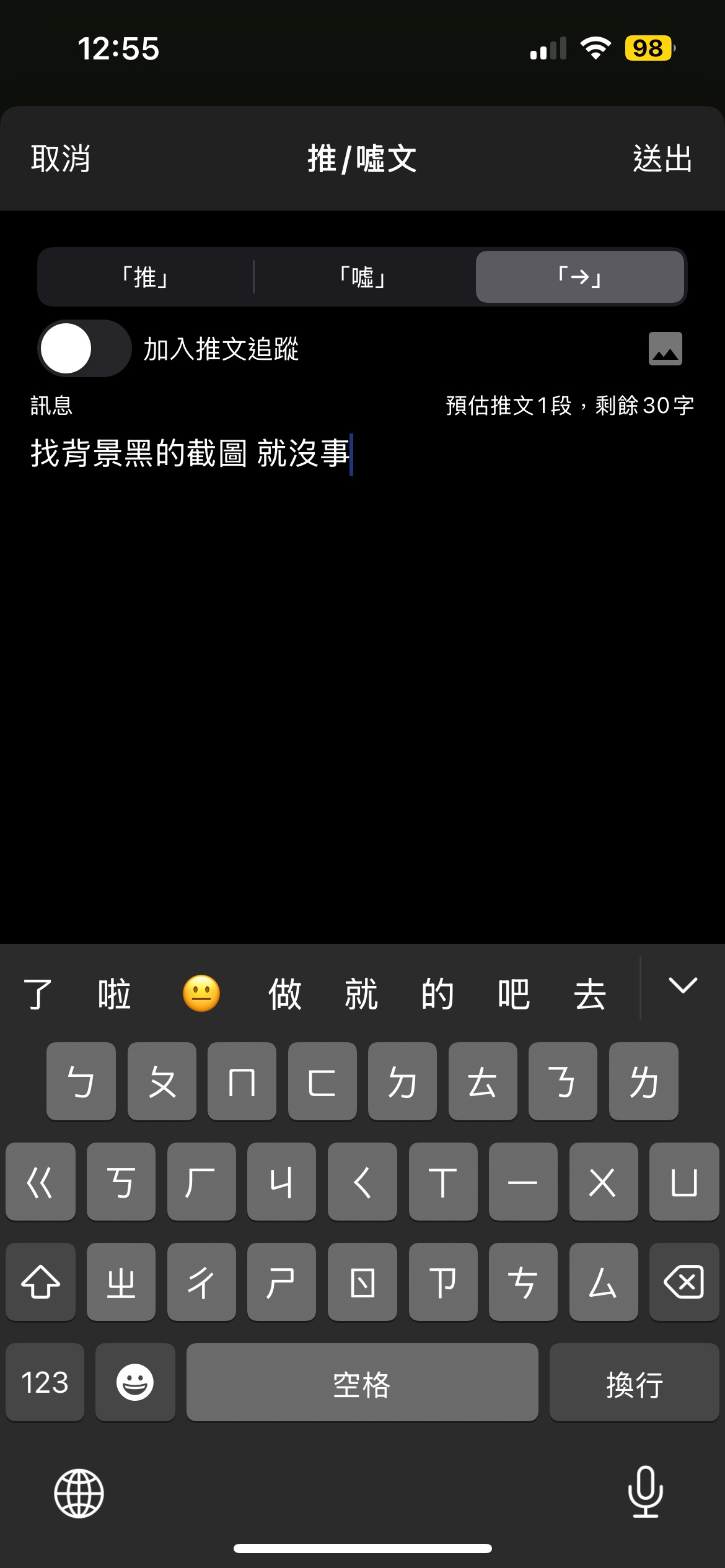Start dictation with the microphone icon
725x1568 pixels.
(645, 1492)
